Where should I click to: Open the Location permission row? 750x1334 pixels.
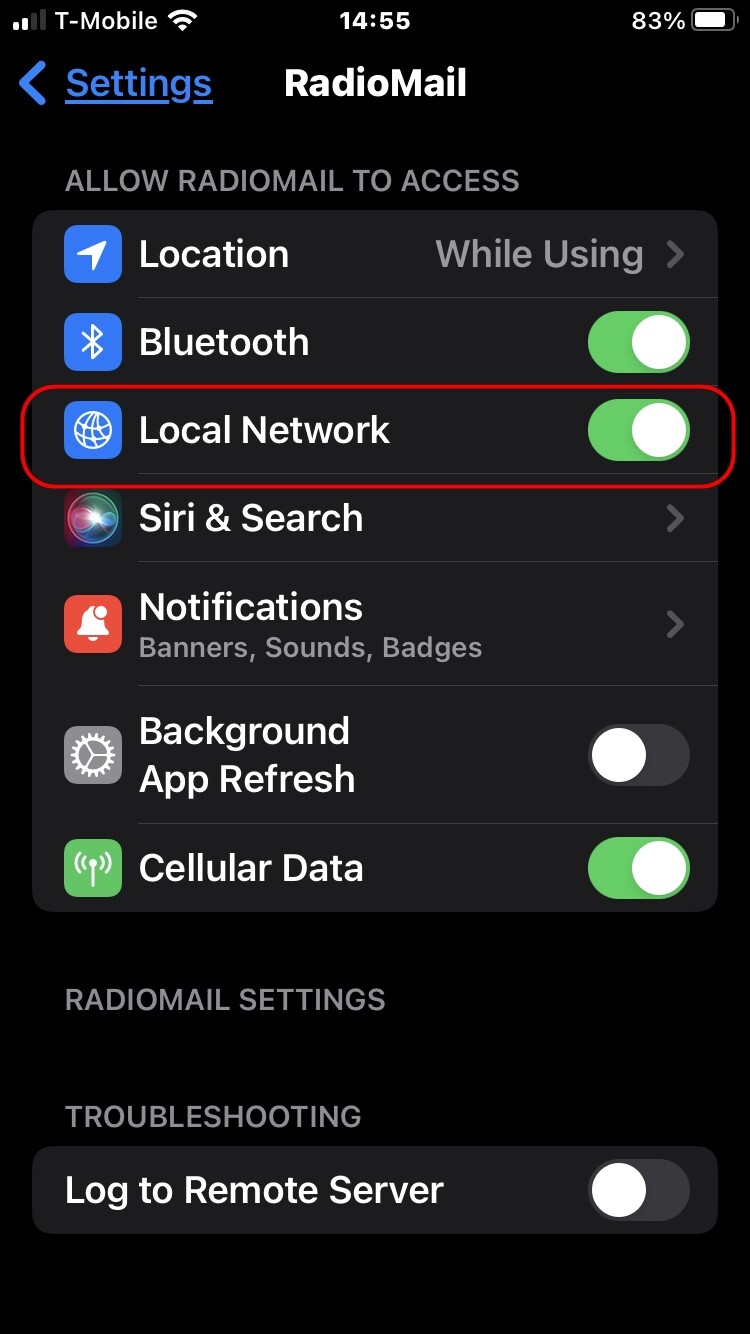pyautogui.click(x=375, y=254)
